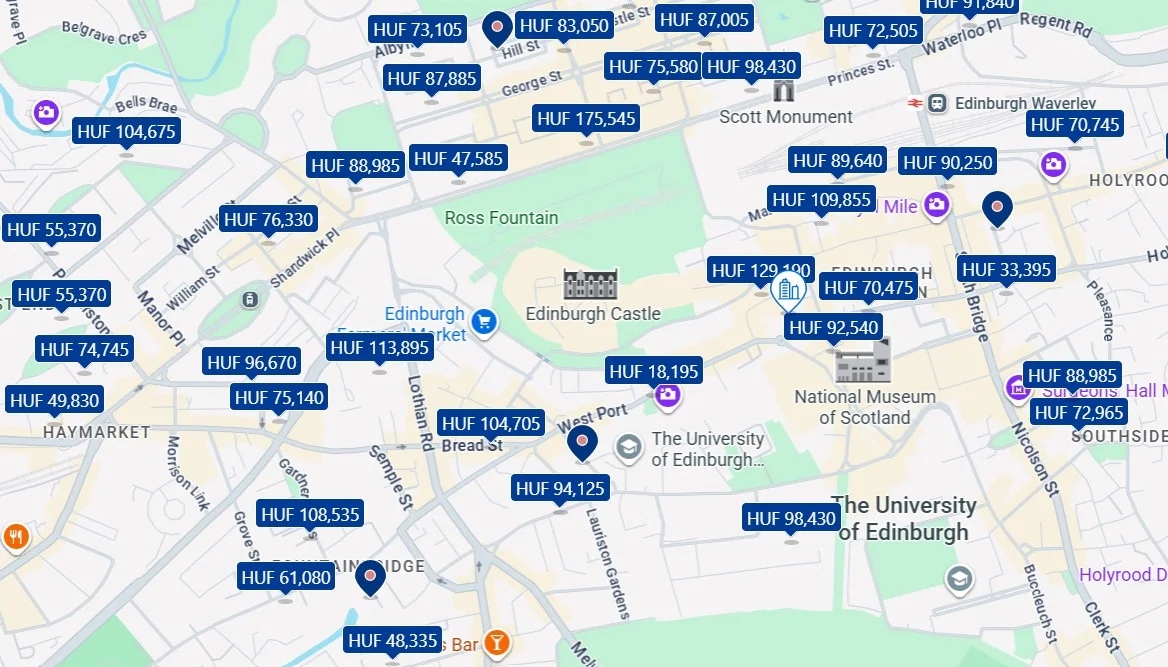Open the HUF 104,705 price marker
This screenshot has width=1168, height=667.
(491, 424)
